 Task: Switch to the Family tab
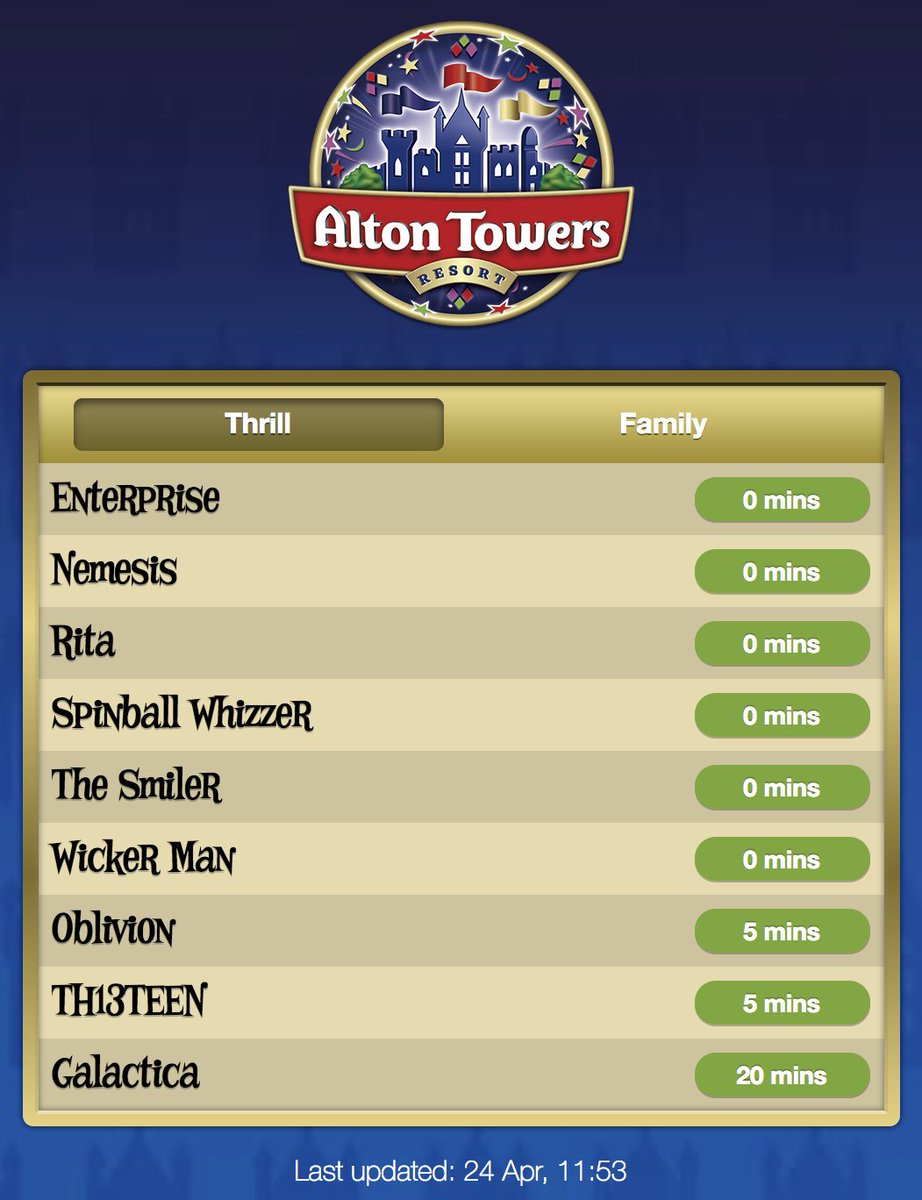click(662, 424)
